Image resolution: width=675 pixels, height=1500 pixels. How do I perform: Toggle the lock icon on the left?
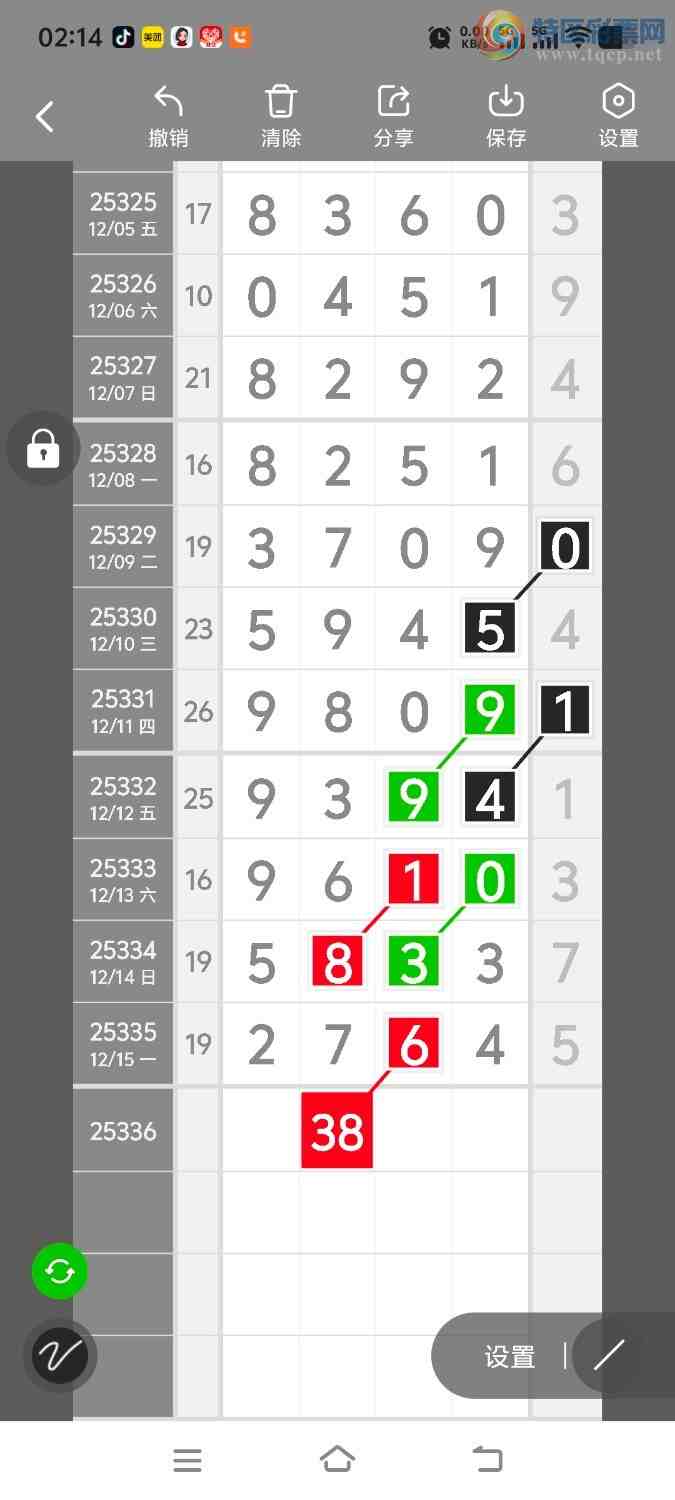pos(42,449)
